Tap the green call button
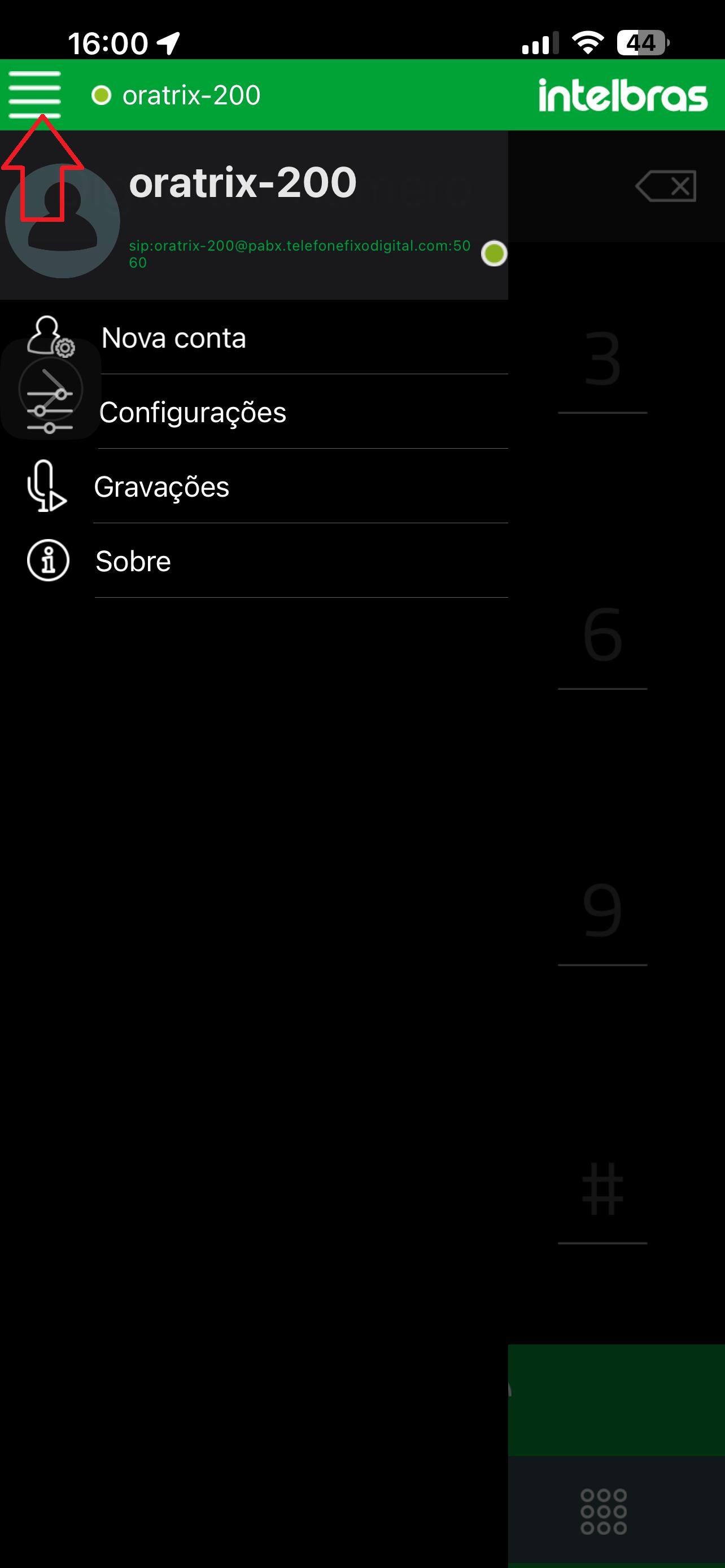Image resolution: width=725 pixels, height=1568 pixels. pos(616,1400)
